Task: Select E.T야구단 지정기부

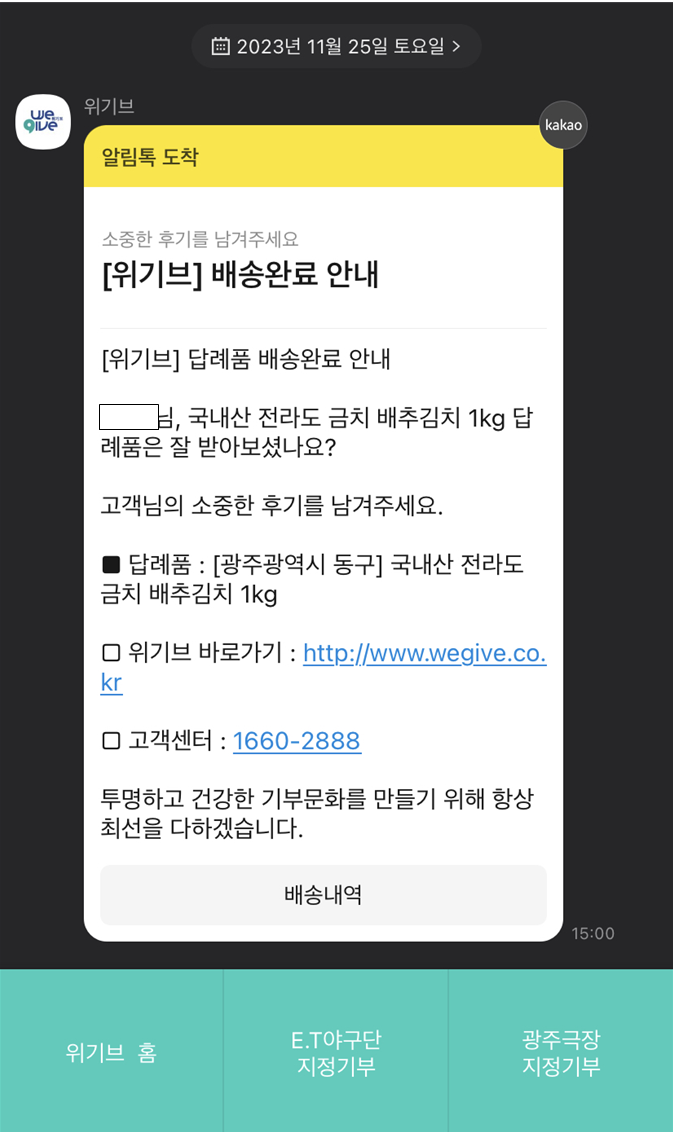Action: click(336, 1051)
